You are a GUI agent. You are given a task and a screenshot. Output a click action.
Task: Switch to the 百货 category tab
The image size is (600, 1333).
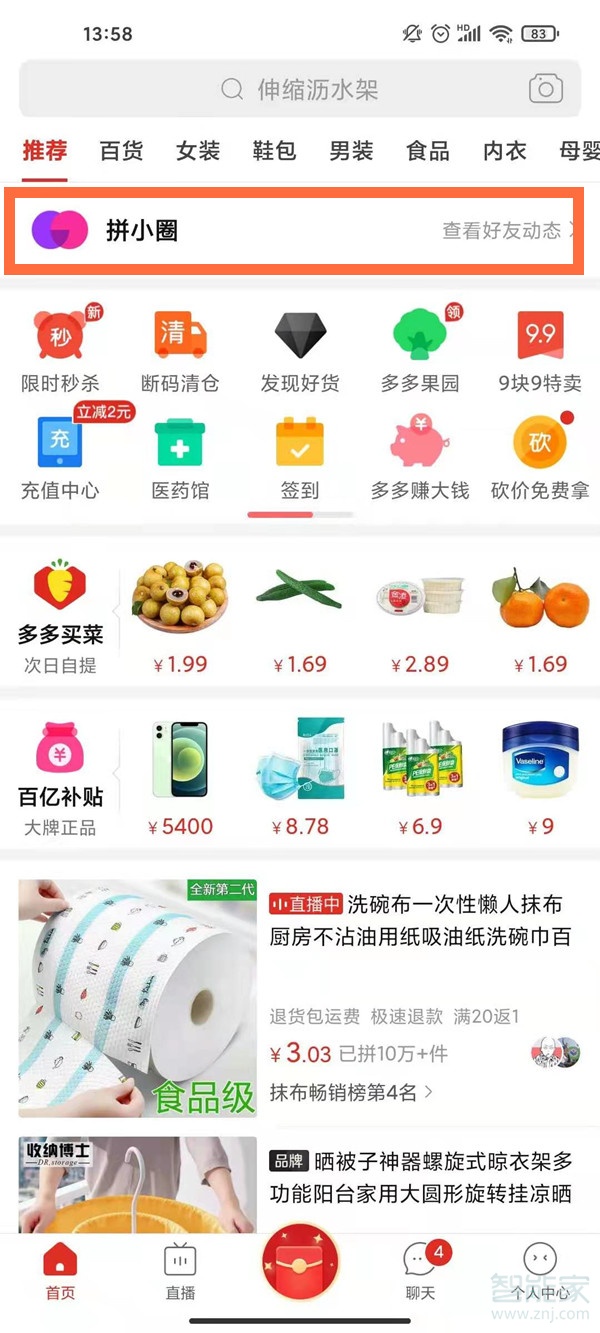coord(121,151)
